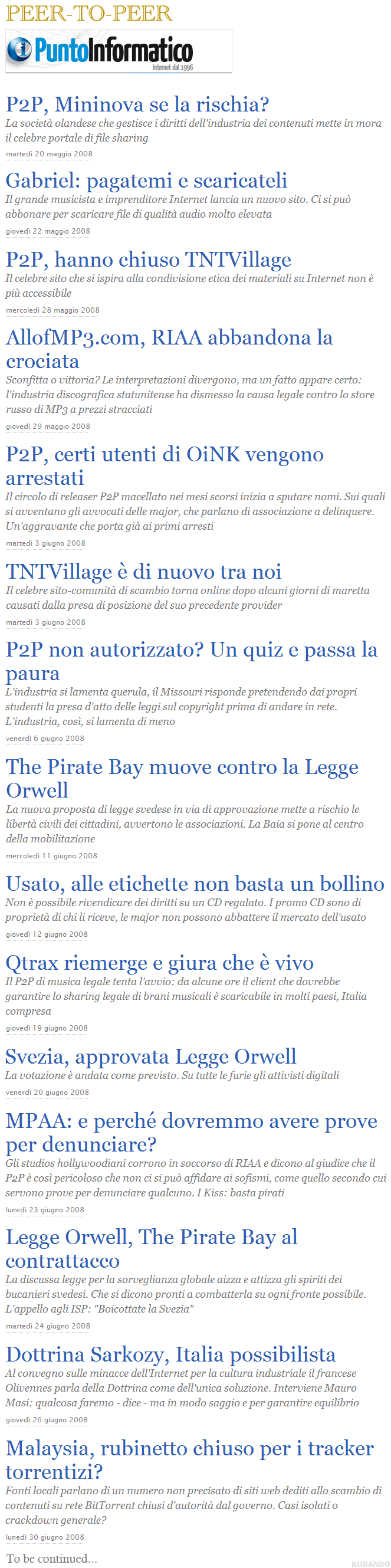The width and height of the screenshot is (391, 1568).
Task: Read 'Usato, alle etichette non basta un bollino'
Action: tap(195, 884)
